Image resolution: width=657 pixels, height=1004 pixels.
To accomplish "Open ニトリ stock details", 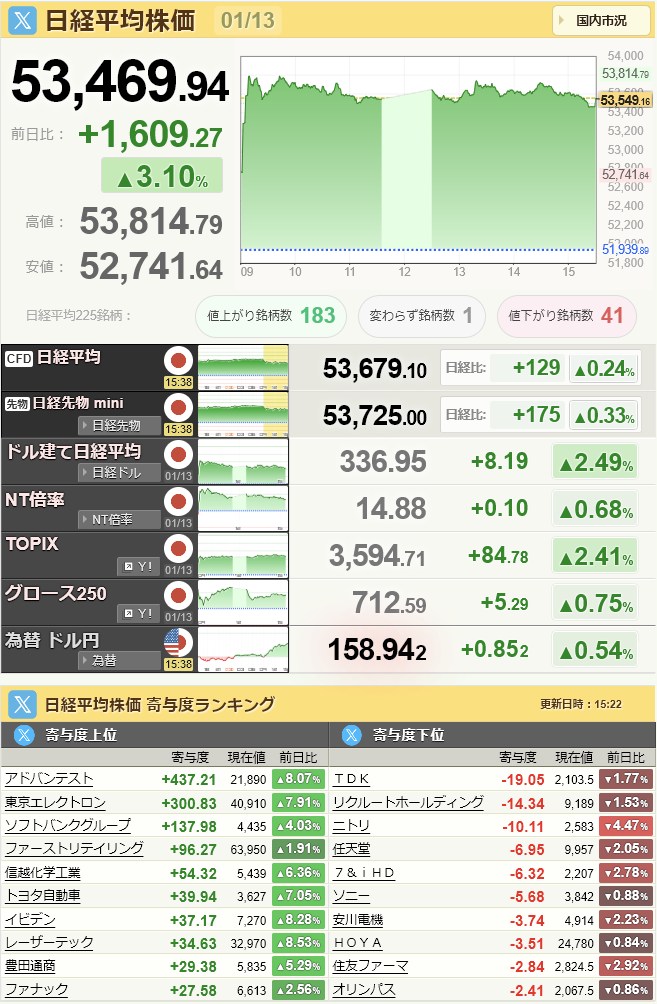I will (352, 825).
